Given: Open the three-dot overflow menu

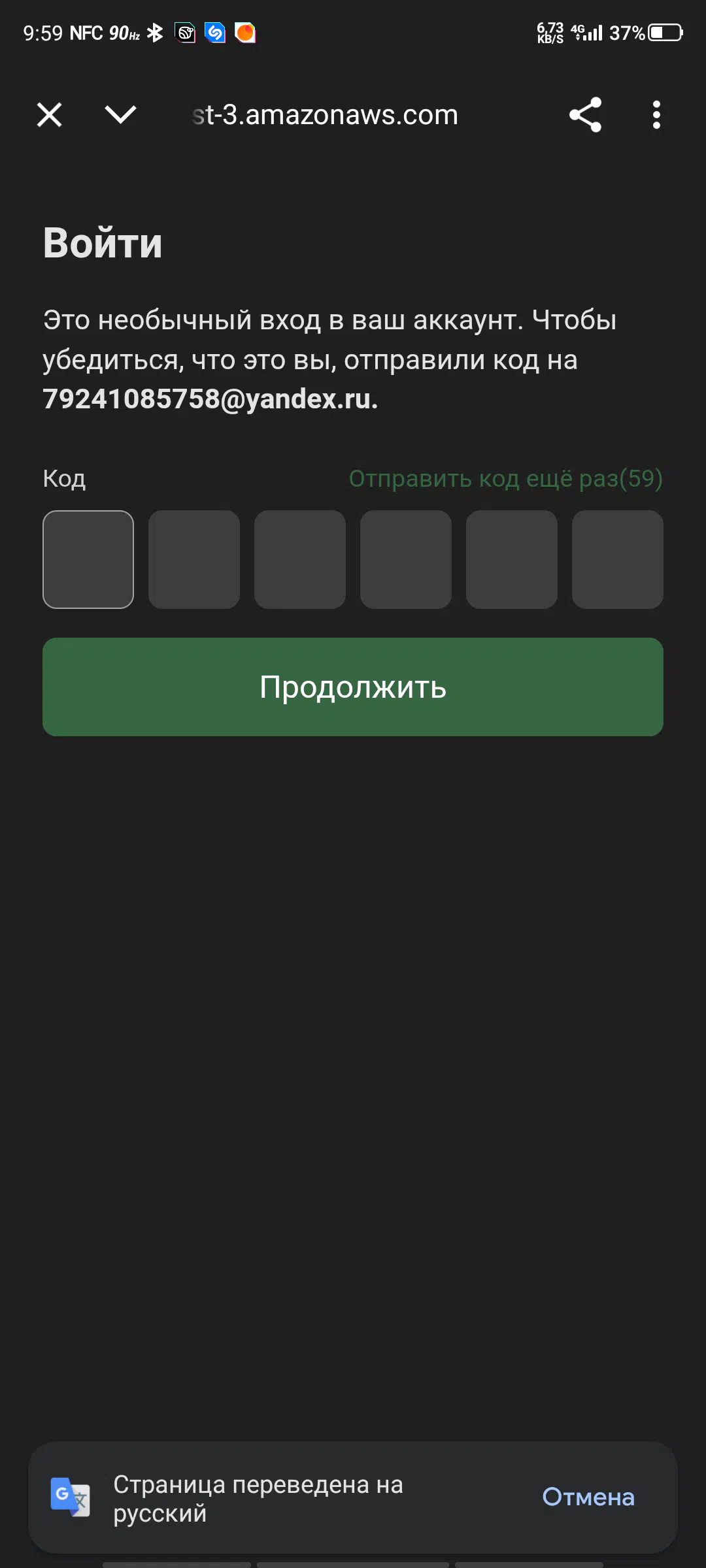Looking at the screenshot, I should (656, 115).
